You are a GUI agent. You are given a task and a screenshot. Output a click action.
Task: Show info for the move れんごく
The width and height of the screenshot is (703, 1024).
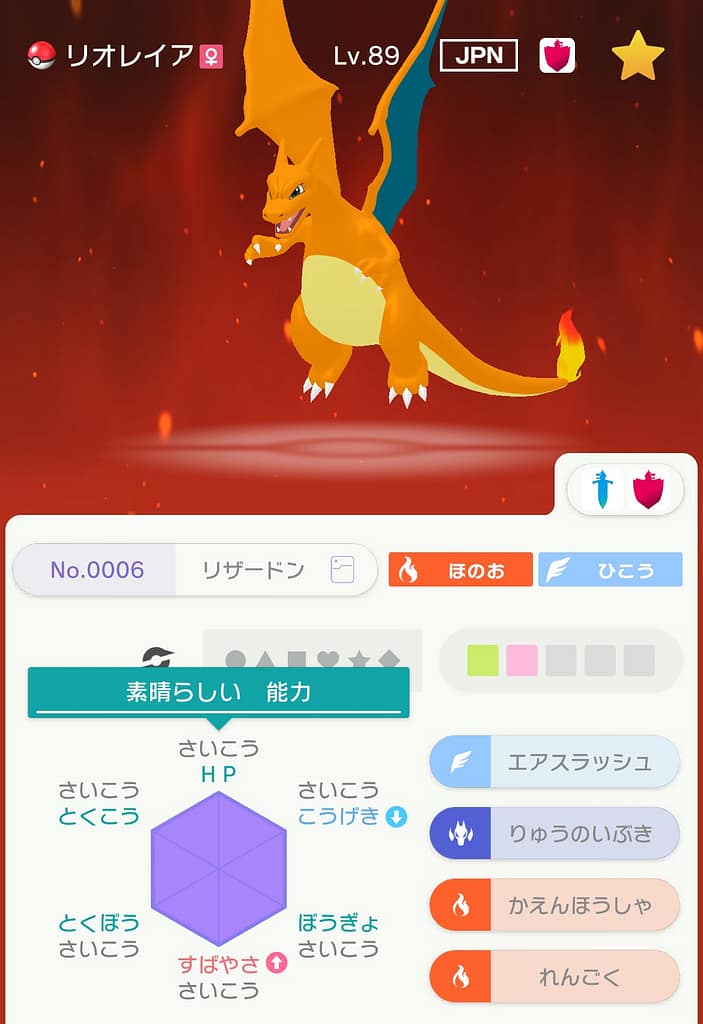tap(554, 976)
